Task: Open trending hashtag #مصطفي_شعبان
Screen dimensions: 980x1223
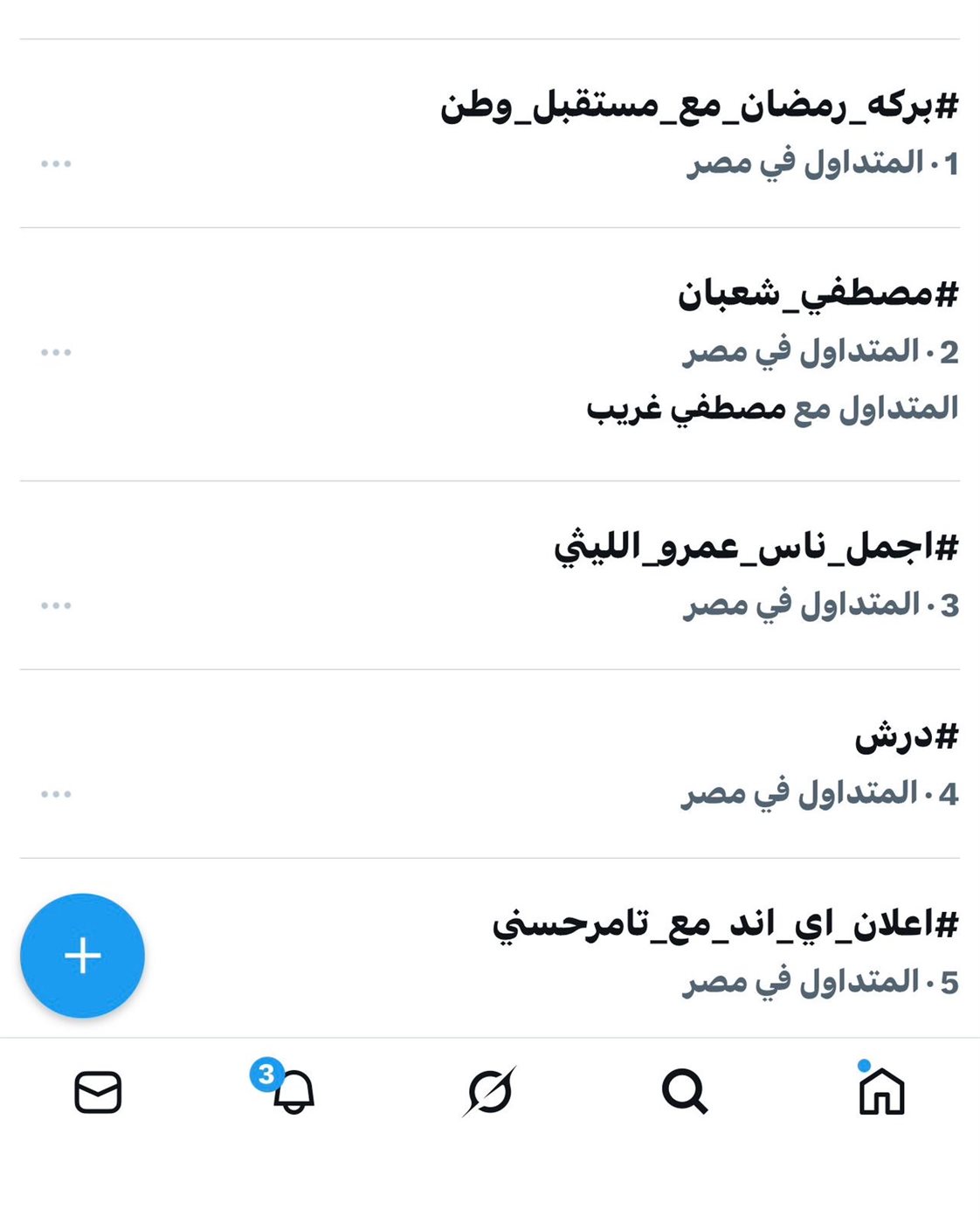Action: click(x=818, y=295)
